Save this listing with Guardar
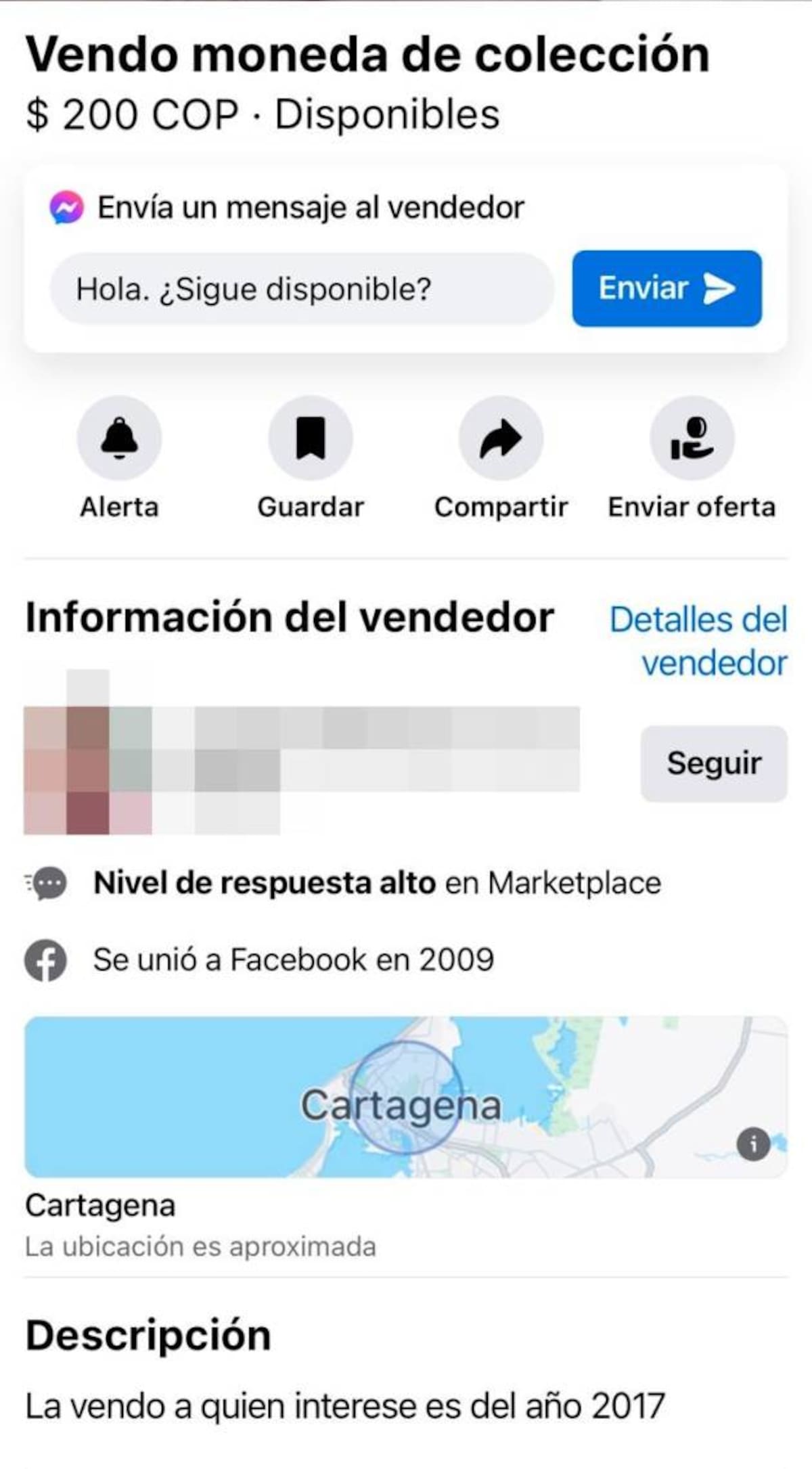This screenshot has width=812, height=1469. tap(311, 438)
